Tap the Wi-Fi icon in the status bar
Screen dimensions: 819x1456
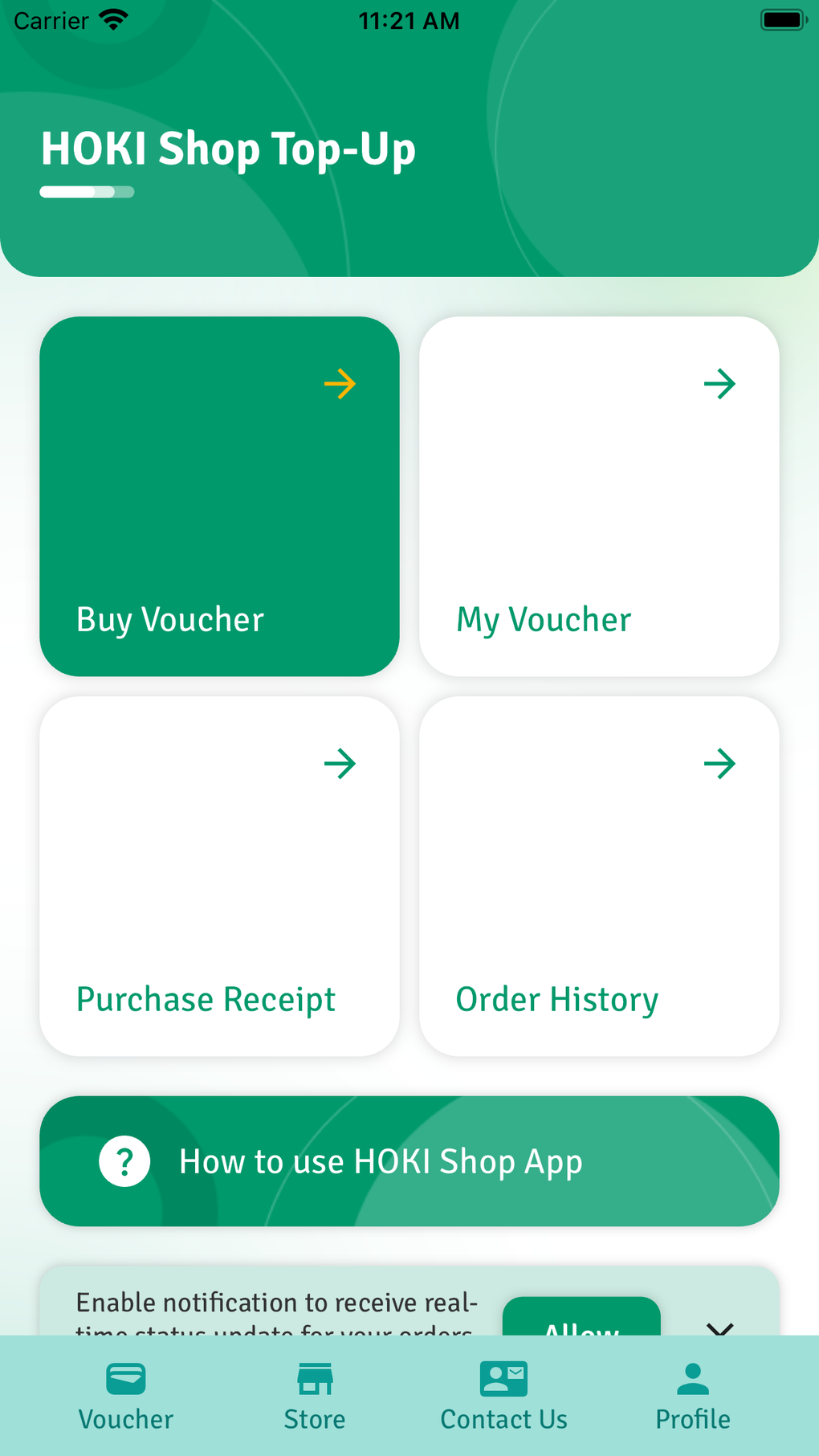(x=112, y=18)
